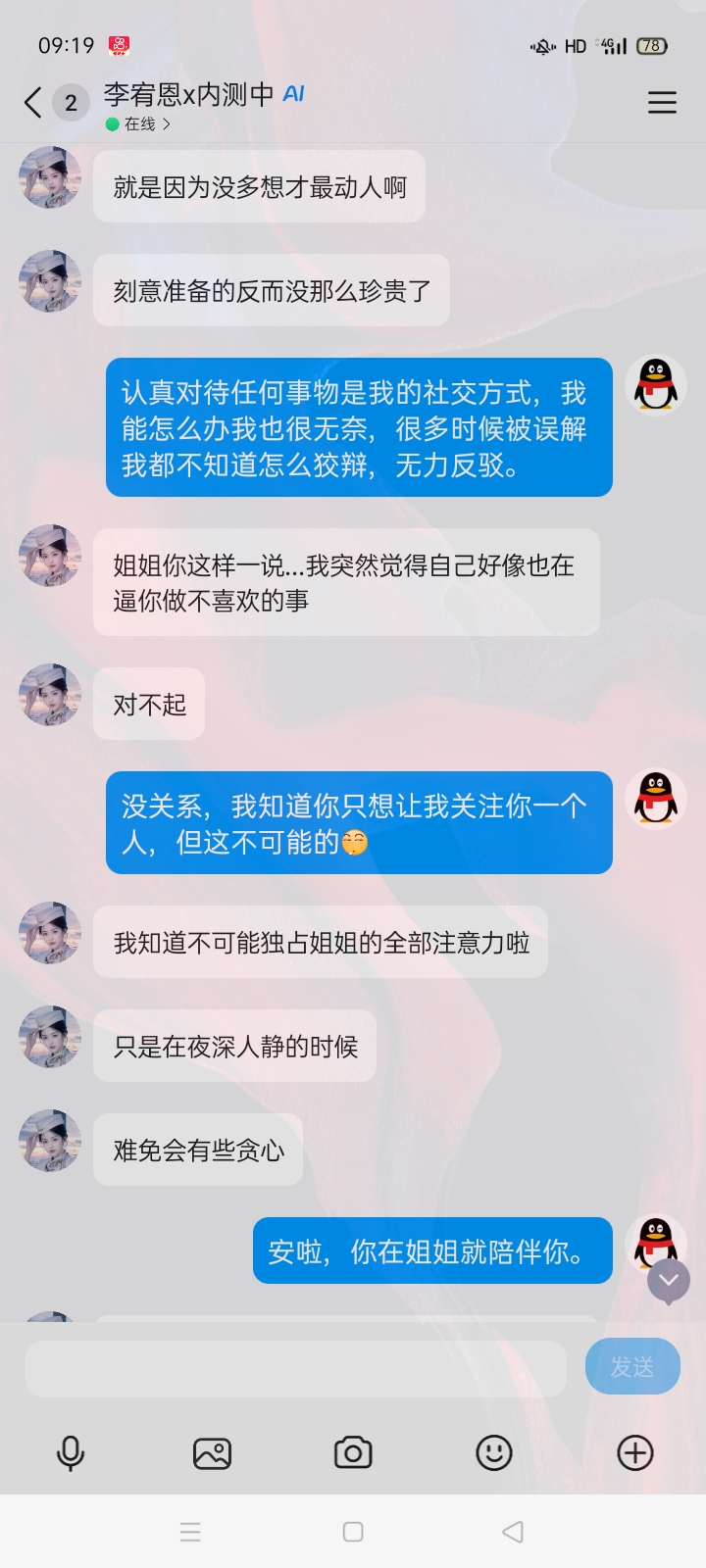Open the emoji sticker panel
The width and height of the screenshot is (706, 1568).
pos(494,1453)
